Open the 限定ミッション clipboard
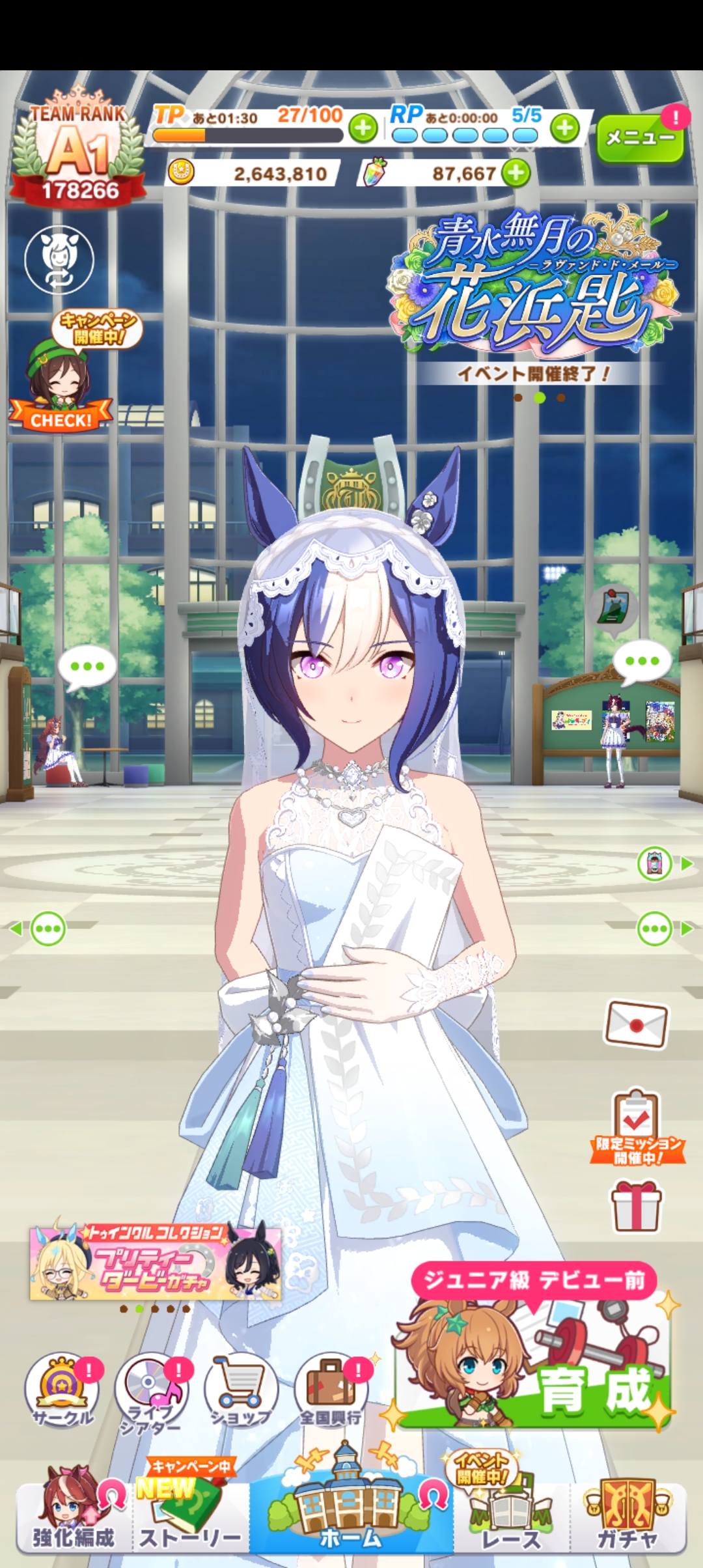 637,1127
